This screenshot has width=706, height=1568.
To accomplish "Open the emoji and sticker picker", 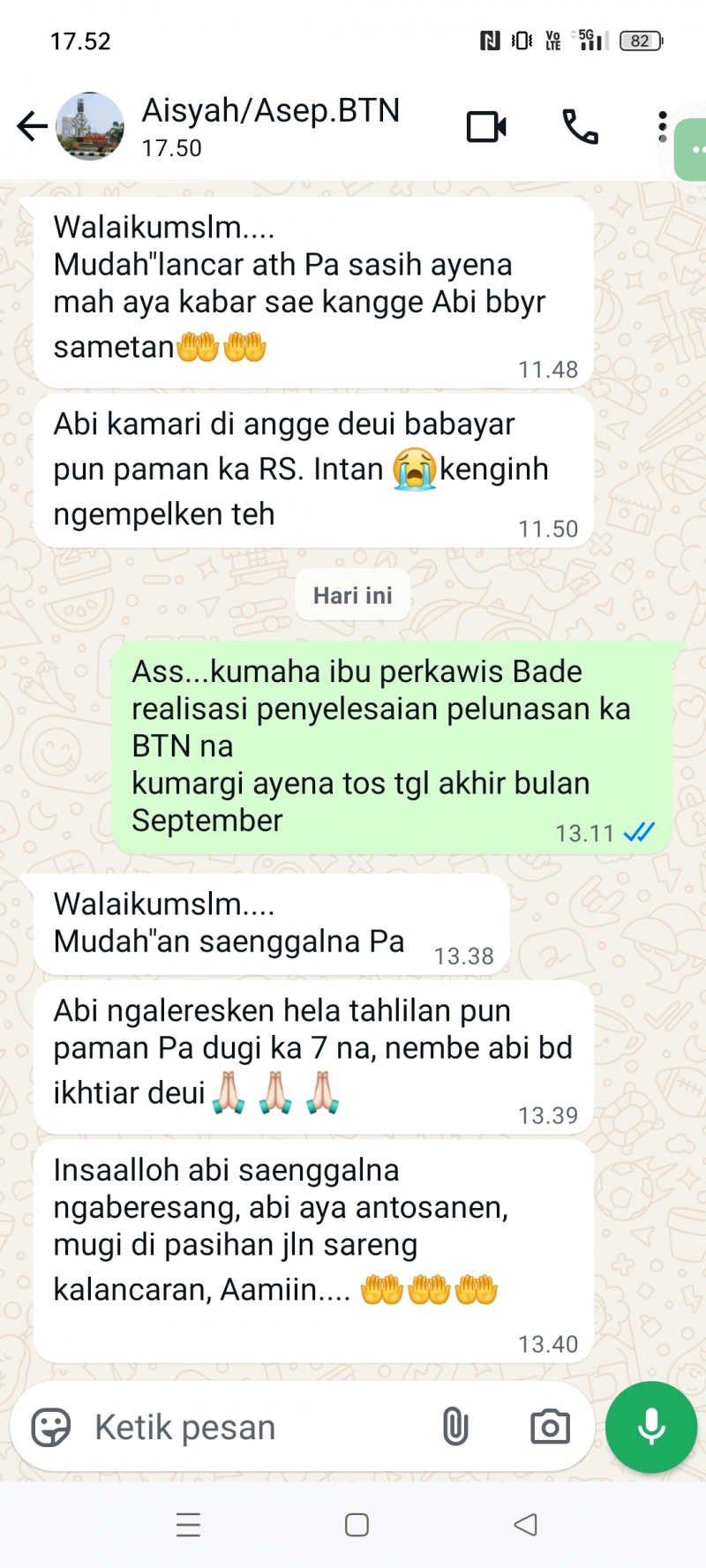I will (51, 1427).
